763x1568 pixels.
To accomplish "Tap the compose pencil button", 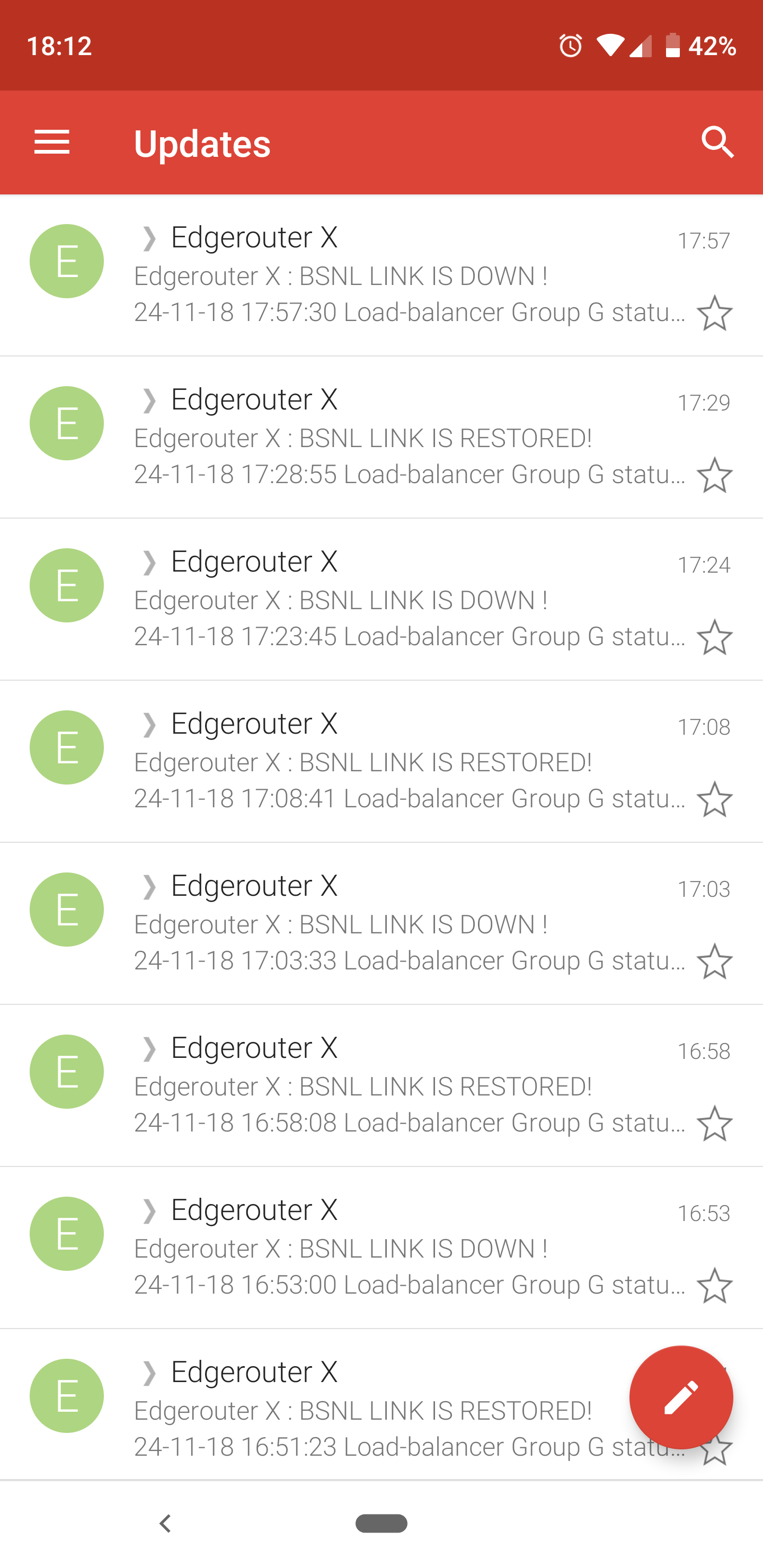I will (x=681, y=1397).
